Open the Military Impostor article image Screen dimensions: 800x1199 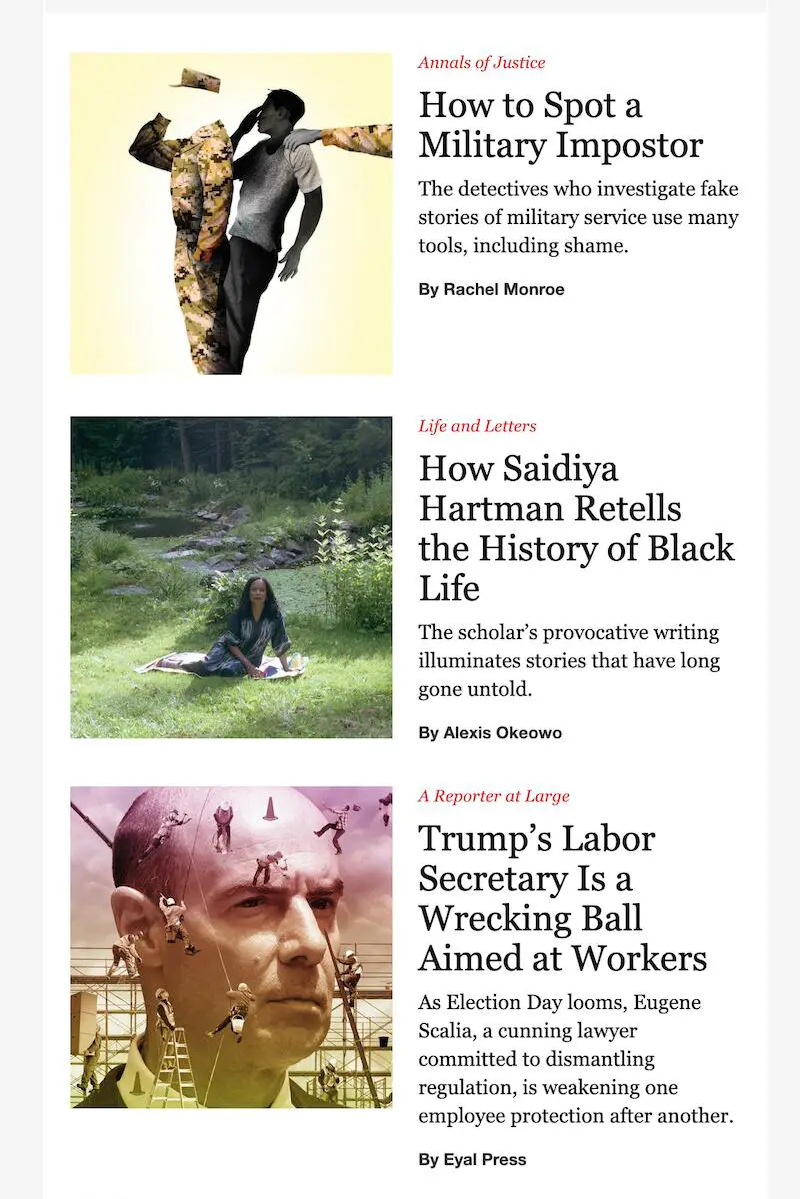(231, 214)
